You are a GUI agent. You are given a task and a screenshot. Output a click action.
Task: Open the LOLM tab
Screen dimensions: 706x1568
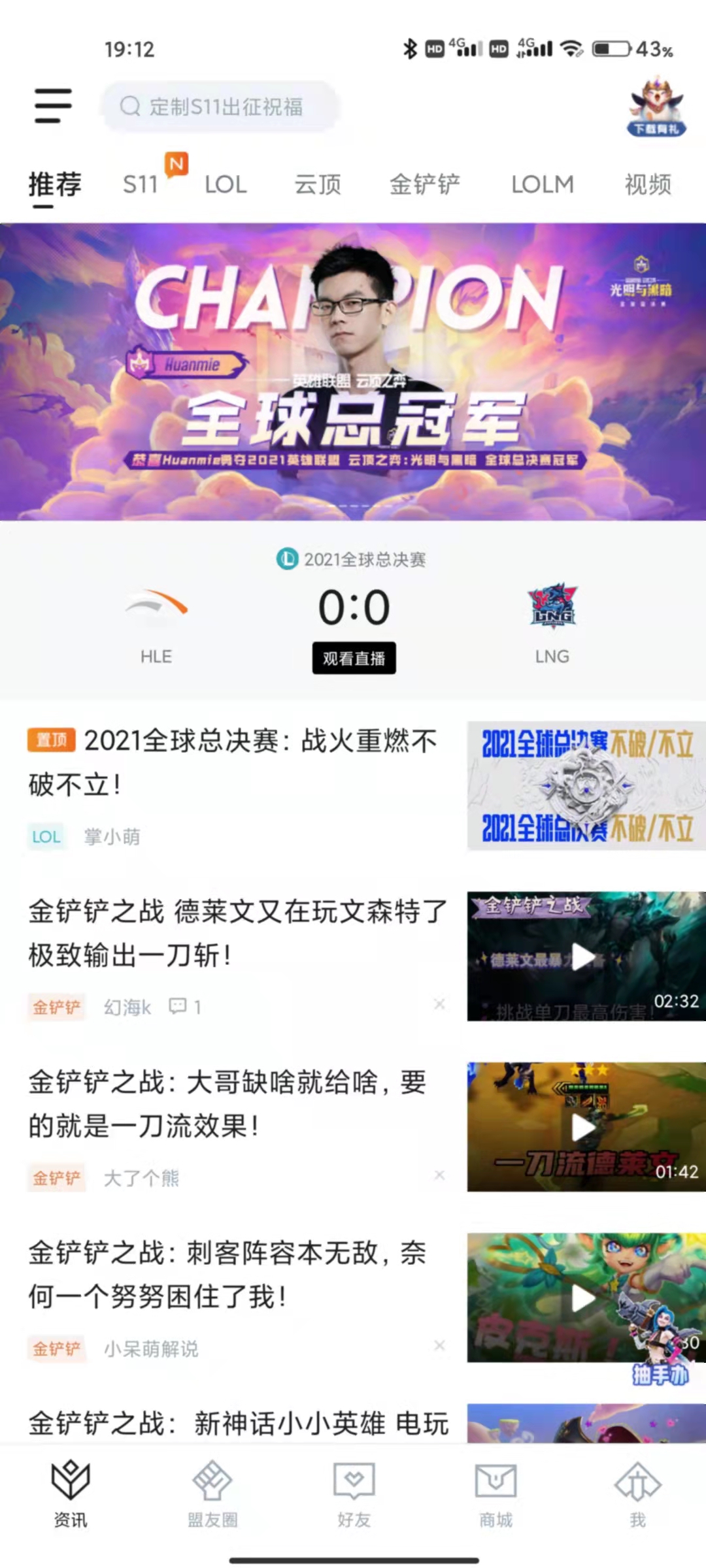[x=543, y=185]
